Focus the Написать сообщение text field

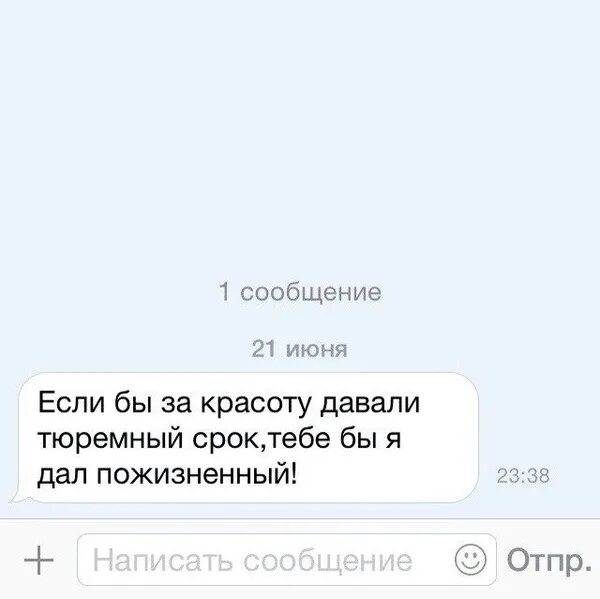click(x=260, y=561)
